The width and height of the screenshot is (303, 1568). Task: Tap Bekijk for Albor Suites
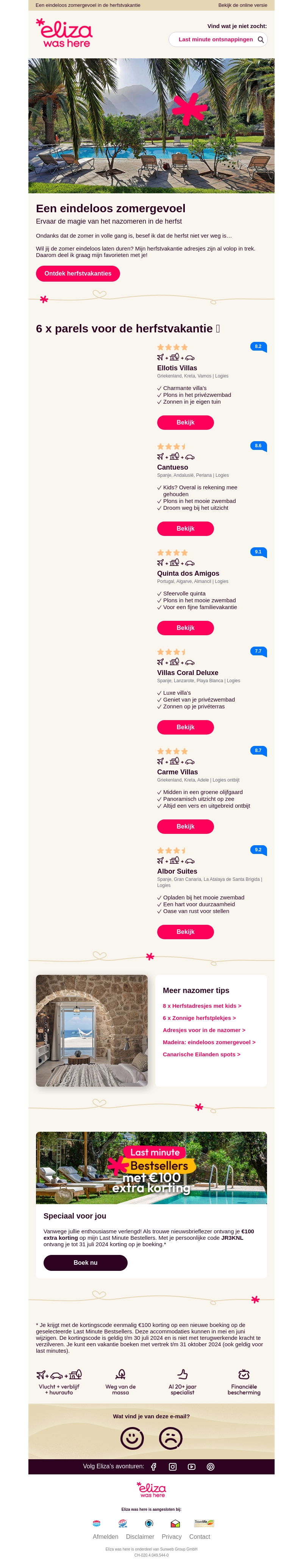pos(185,931)
